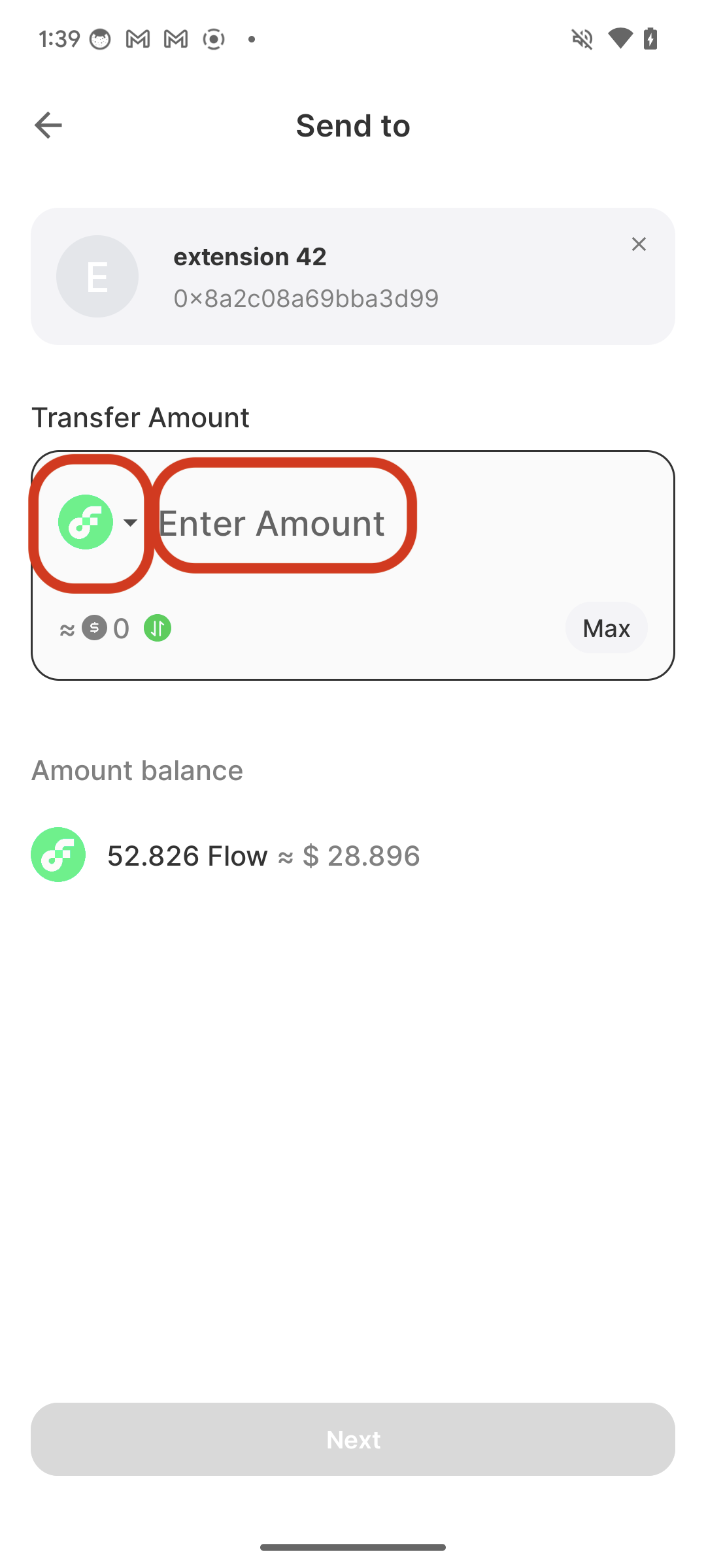Swap between USD and token amount
The width and height of the screenshot is (706, 1568).
click(158, 629)
